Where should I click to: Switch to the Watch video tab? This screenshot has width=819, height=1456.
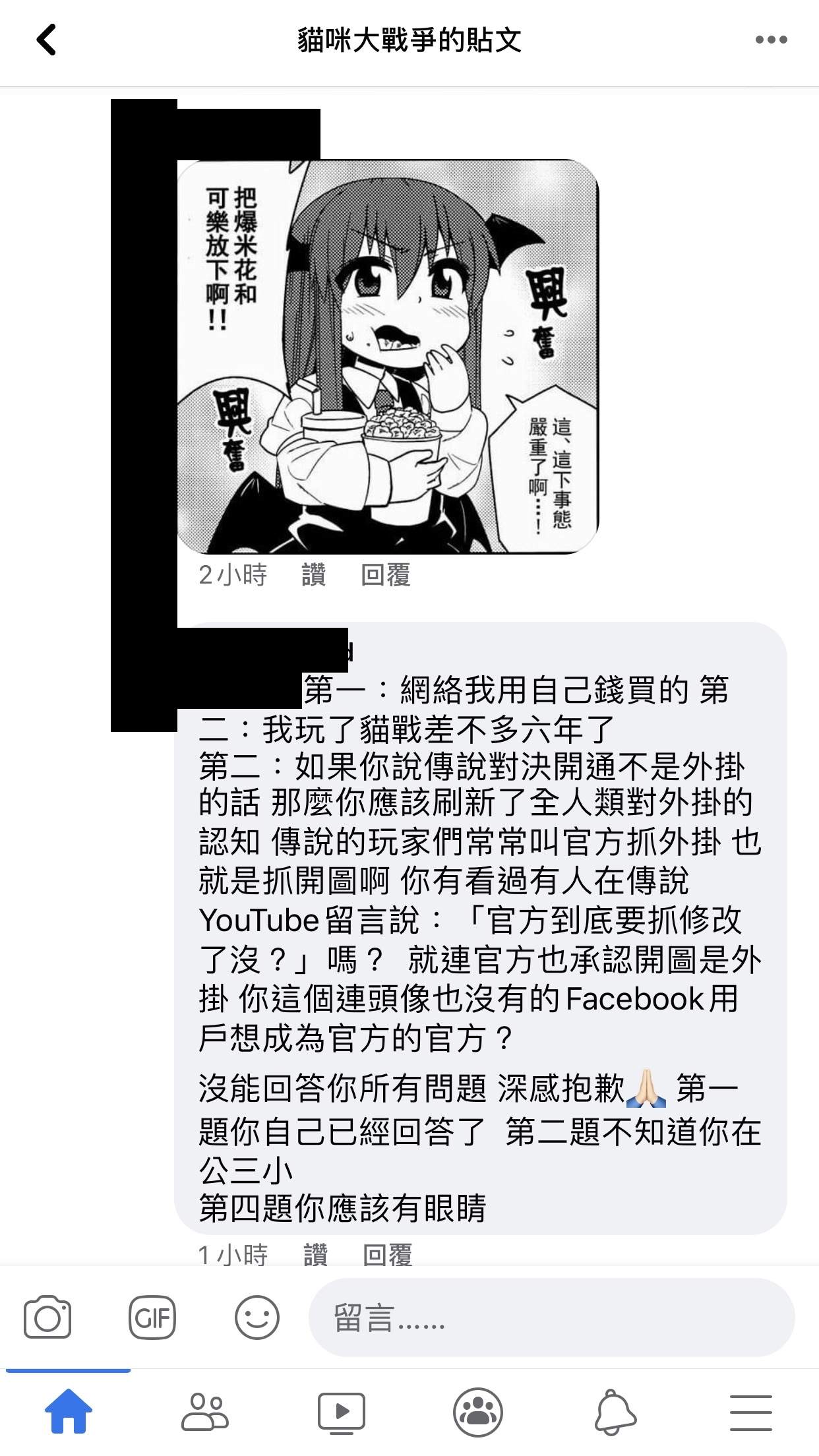341,1412
